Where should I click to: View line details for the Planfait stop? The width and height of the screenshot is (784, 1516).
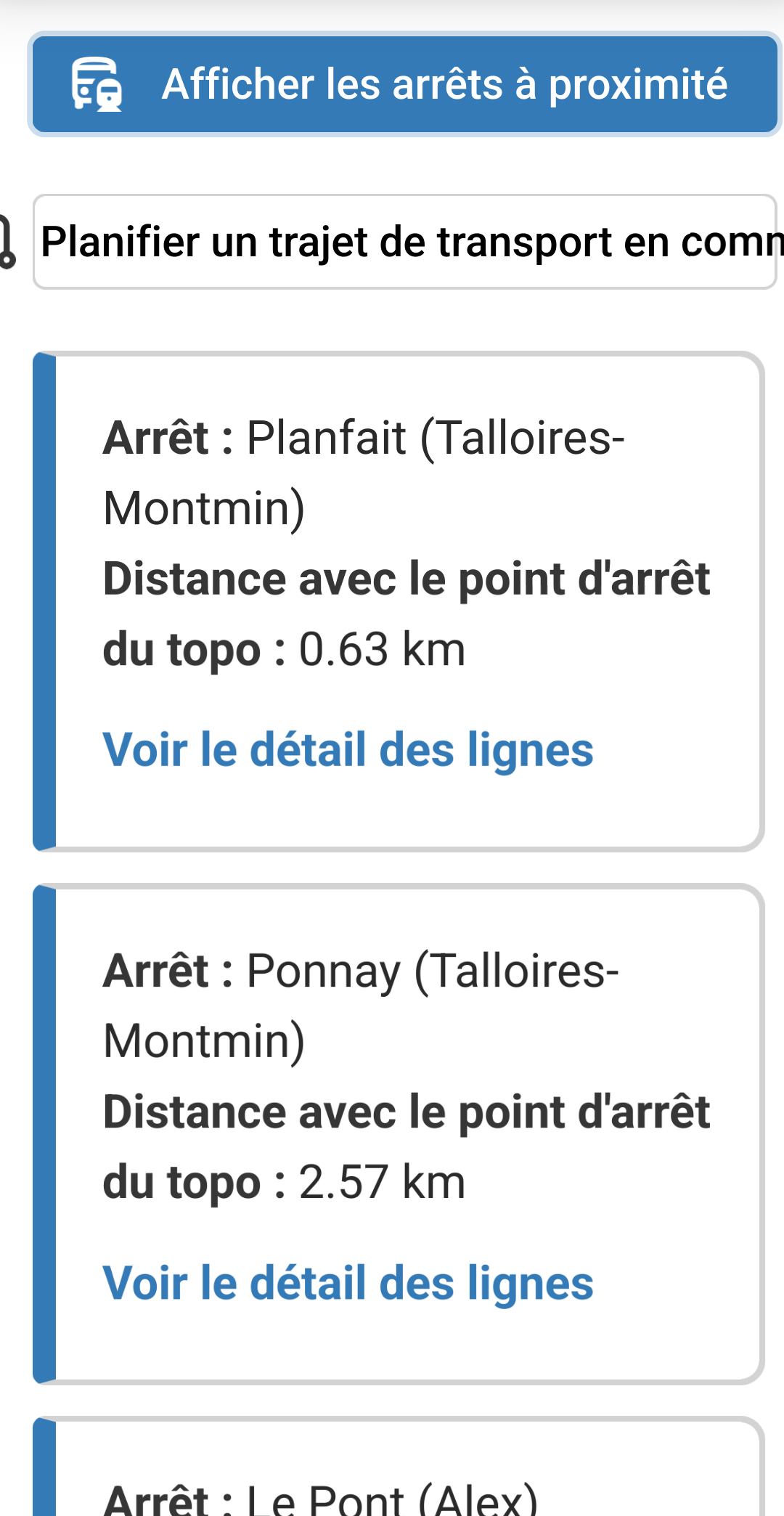(348, 750)
